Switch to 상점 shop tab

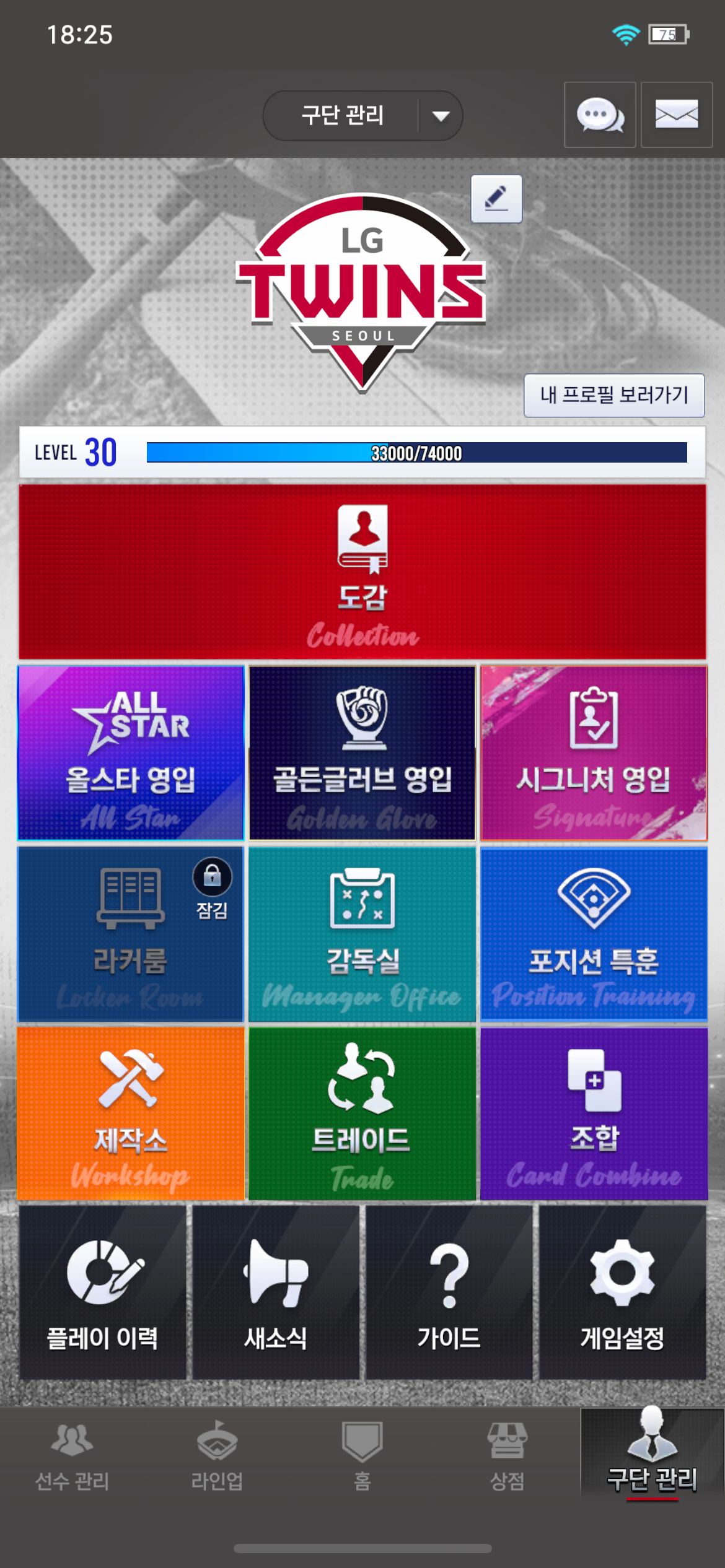click(507, 1455)
